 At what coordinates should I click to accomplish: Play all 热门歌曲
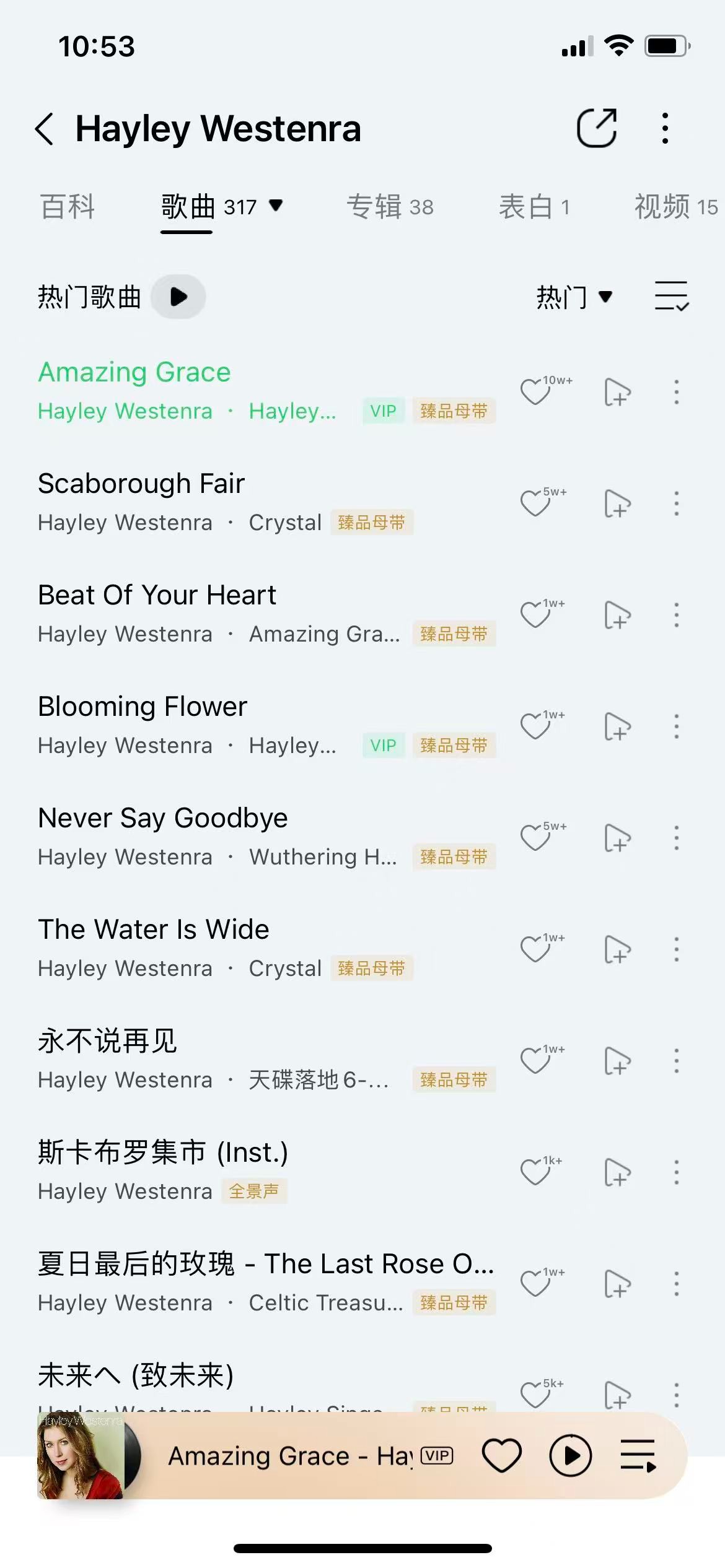click(178, 297)
